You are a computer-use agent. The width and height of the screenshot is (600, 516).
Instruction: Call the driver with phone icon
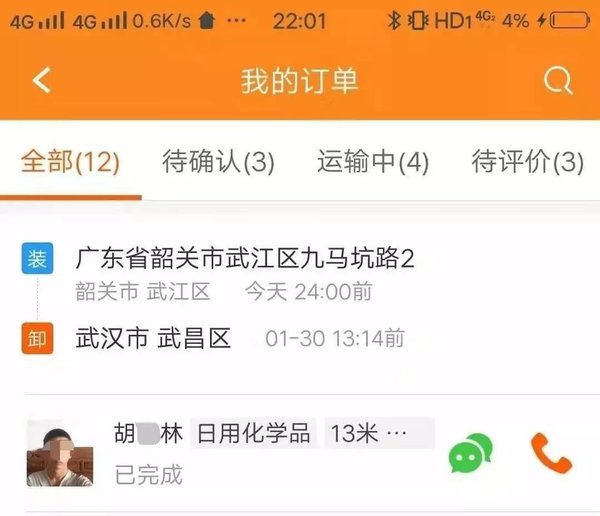point(550,453)
